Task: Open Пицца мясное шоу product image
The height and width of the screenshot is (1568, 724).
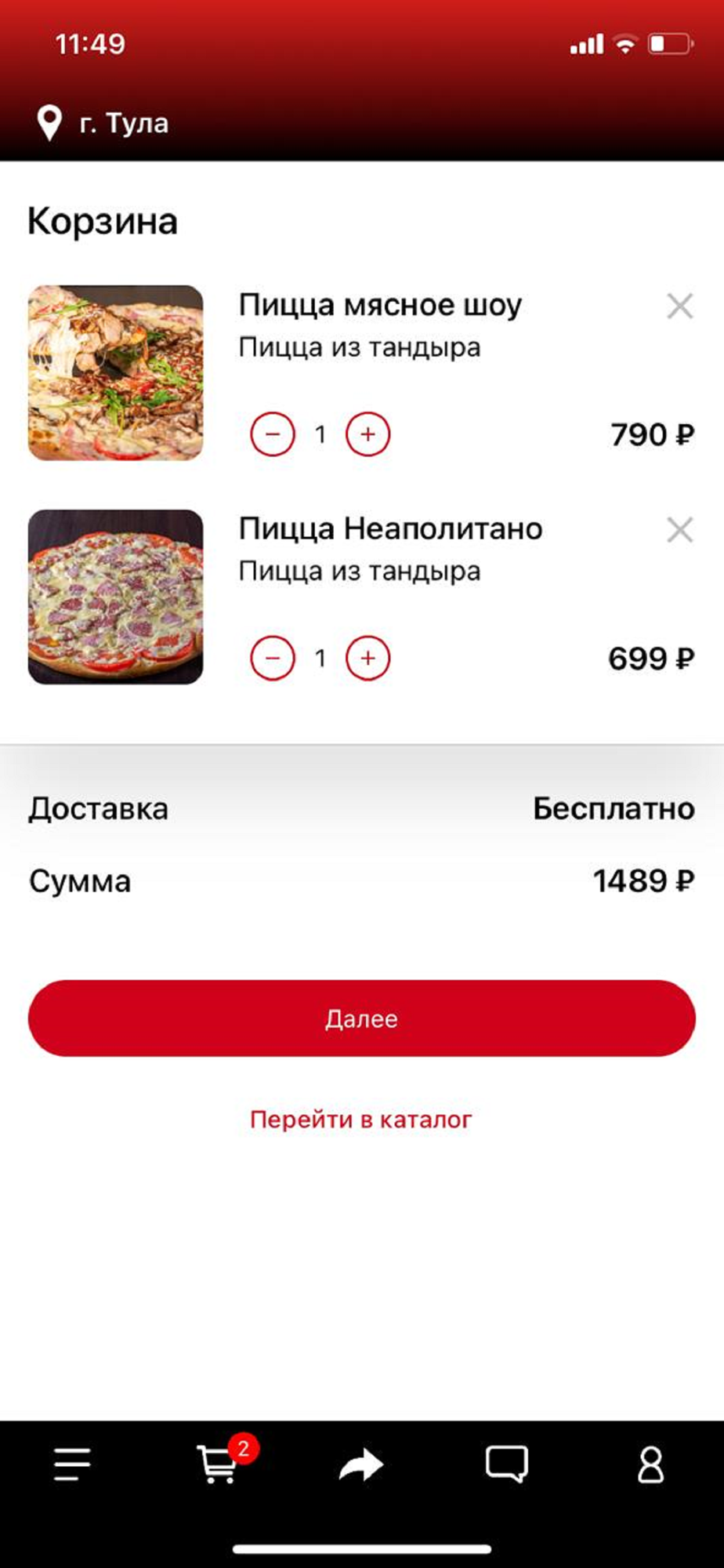Action: click(116, 372)
